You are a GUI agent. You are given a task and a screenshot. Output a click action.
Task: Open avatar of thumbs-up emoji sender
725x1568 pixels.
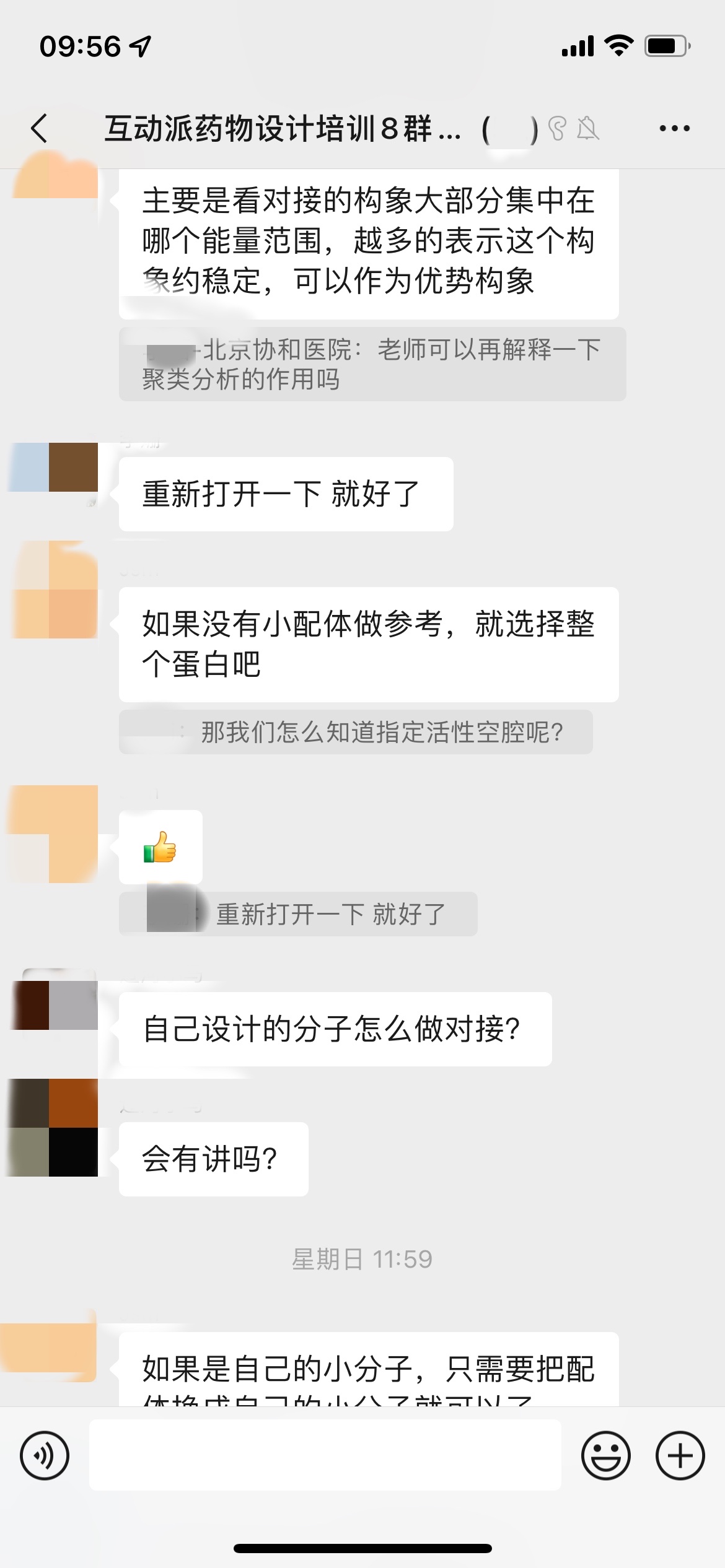53,834
